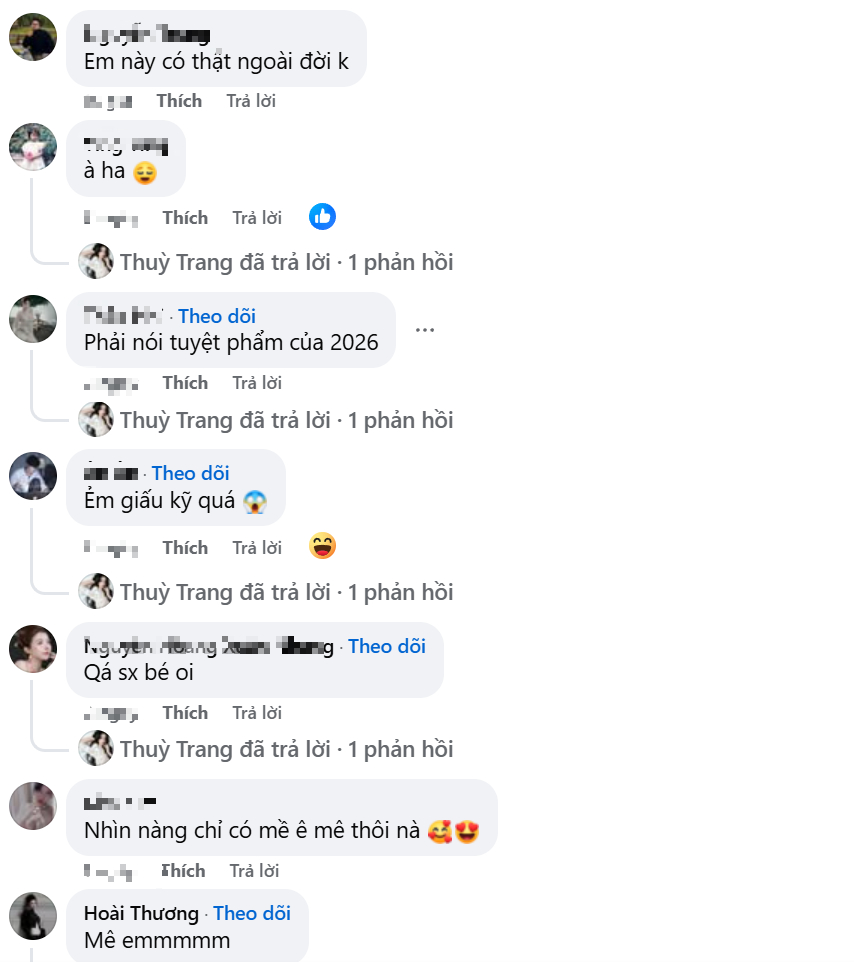Expand Thuỳ Trang's reply under "Ẻm giấu kỹ quá"
The width and height of the screenshot is (854, 962).
pos(286,592)
